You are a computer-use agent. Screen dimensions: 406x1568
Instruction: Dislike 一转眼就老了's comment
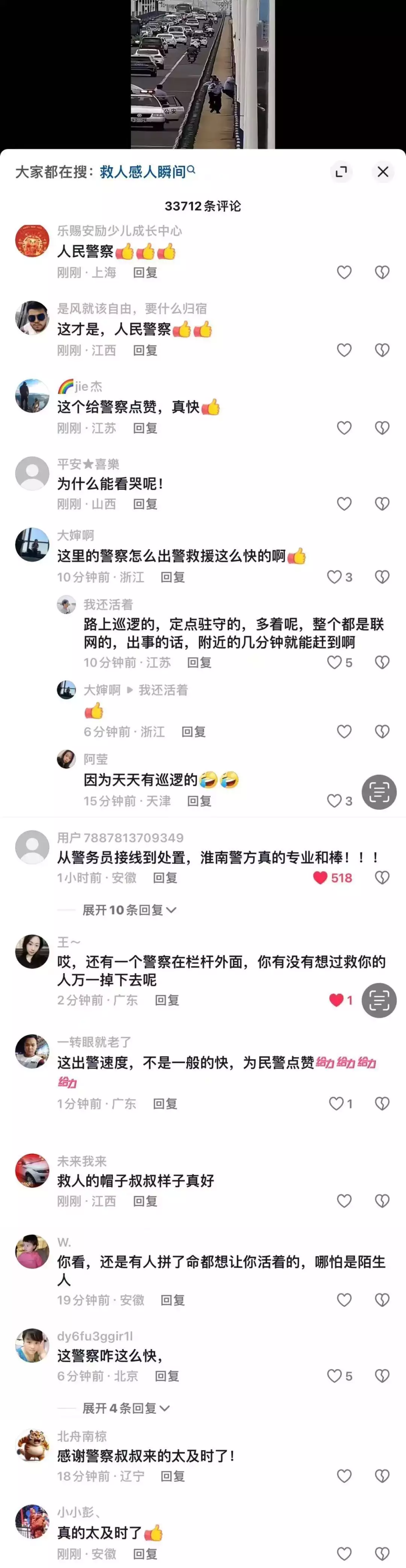tap(382, 1103)
